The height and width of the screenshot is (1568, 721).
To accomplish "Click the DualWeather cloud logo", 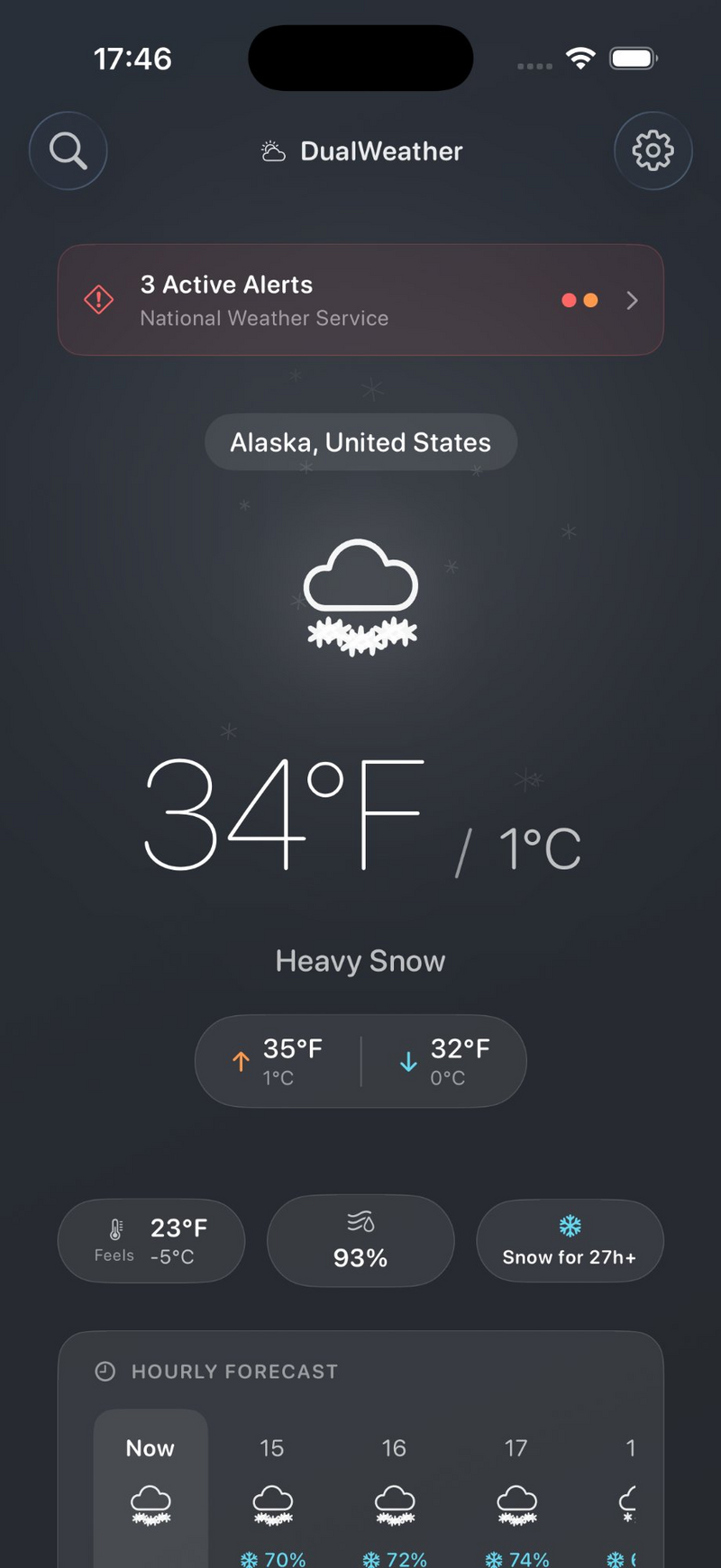I will 271,150.
